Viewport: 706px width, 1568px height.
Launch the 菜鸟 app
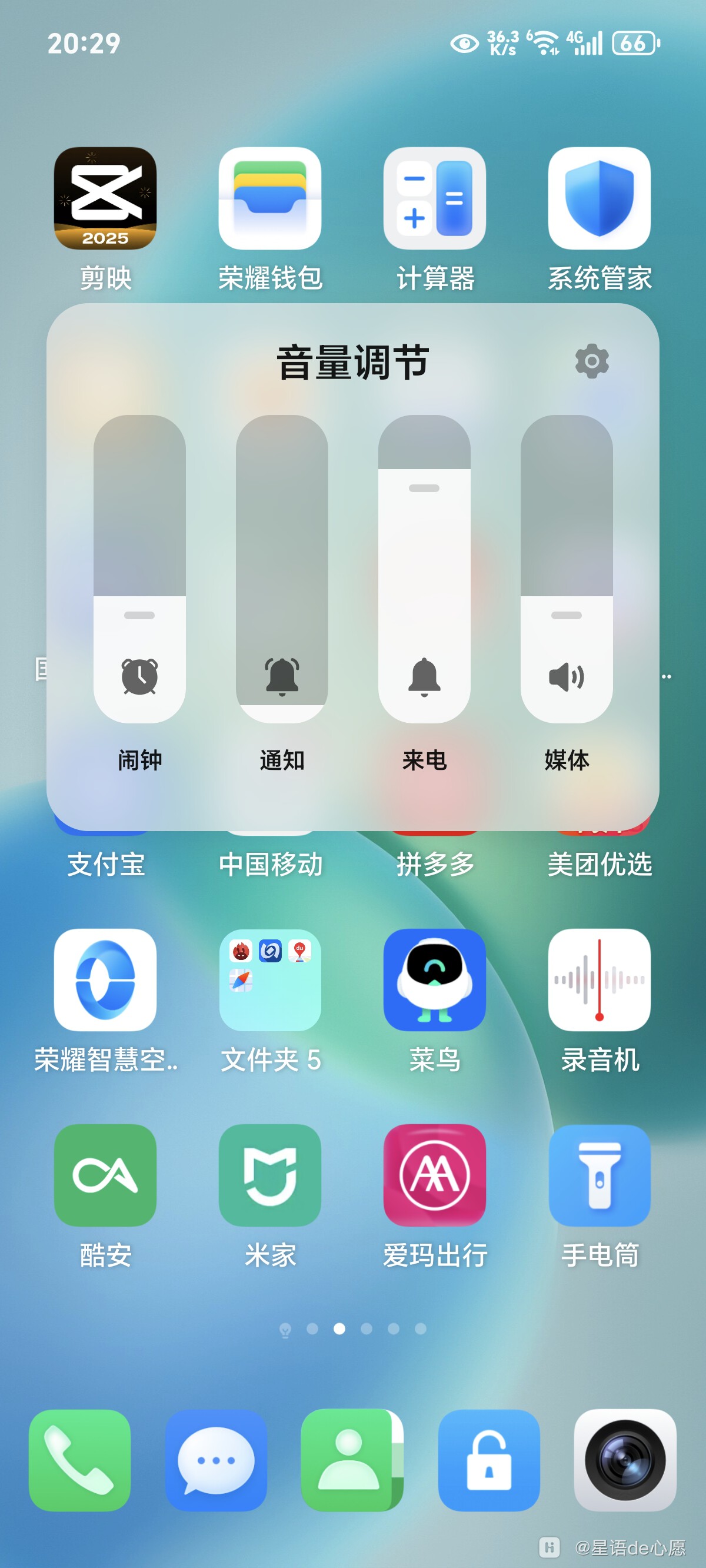[x=435, y=980]
